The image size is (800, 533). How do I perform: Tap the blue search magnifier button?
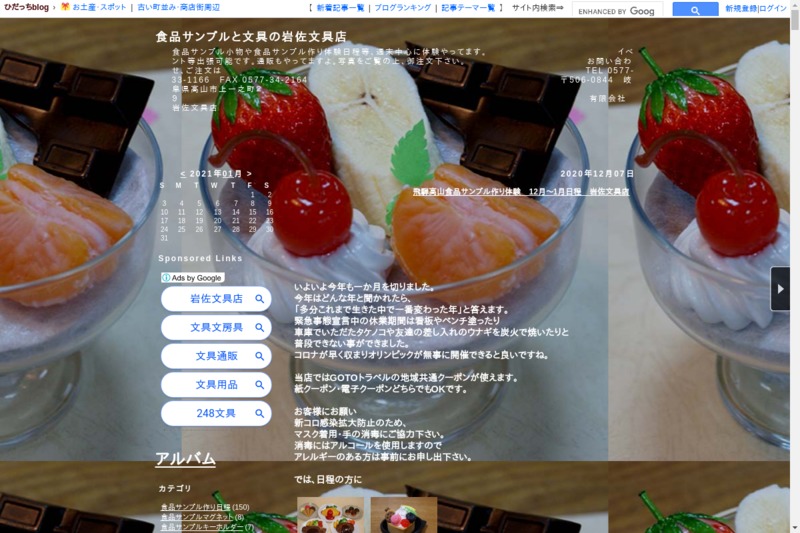pyautogui.click(x=694, y=10)
